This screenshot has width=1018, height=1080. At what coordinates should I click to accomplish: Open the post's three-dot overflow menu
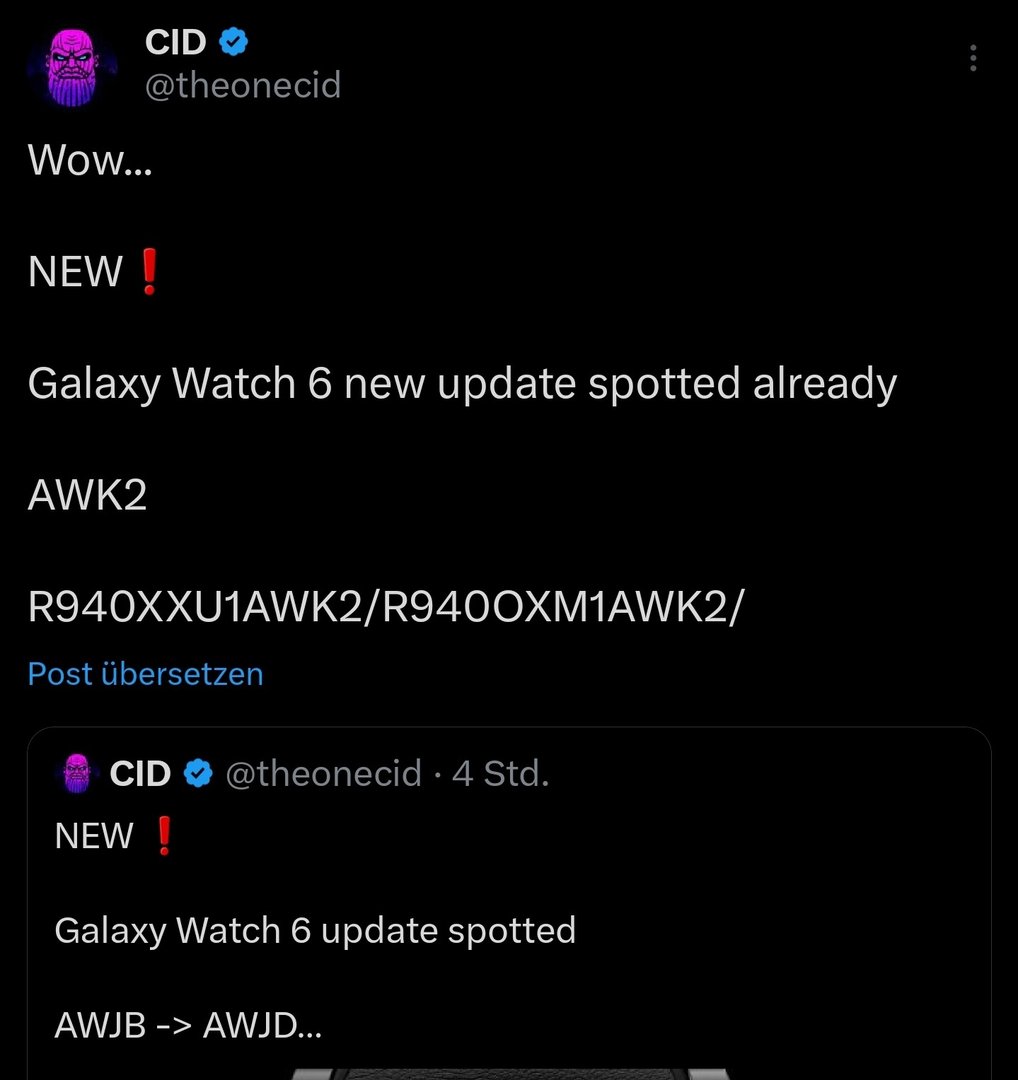tap(972, 59)
